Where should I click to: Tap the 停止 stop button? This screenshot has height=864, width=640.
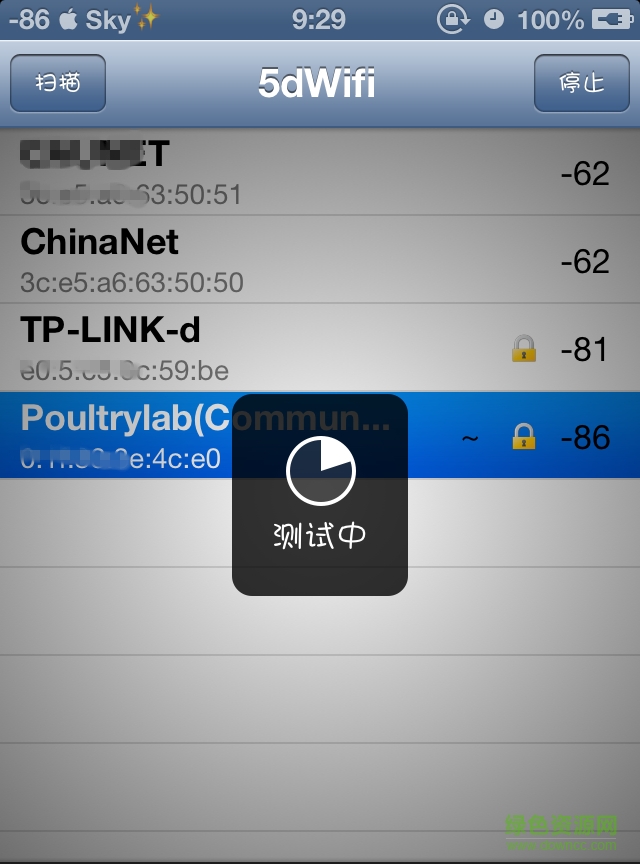click(581, 83)
